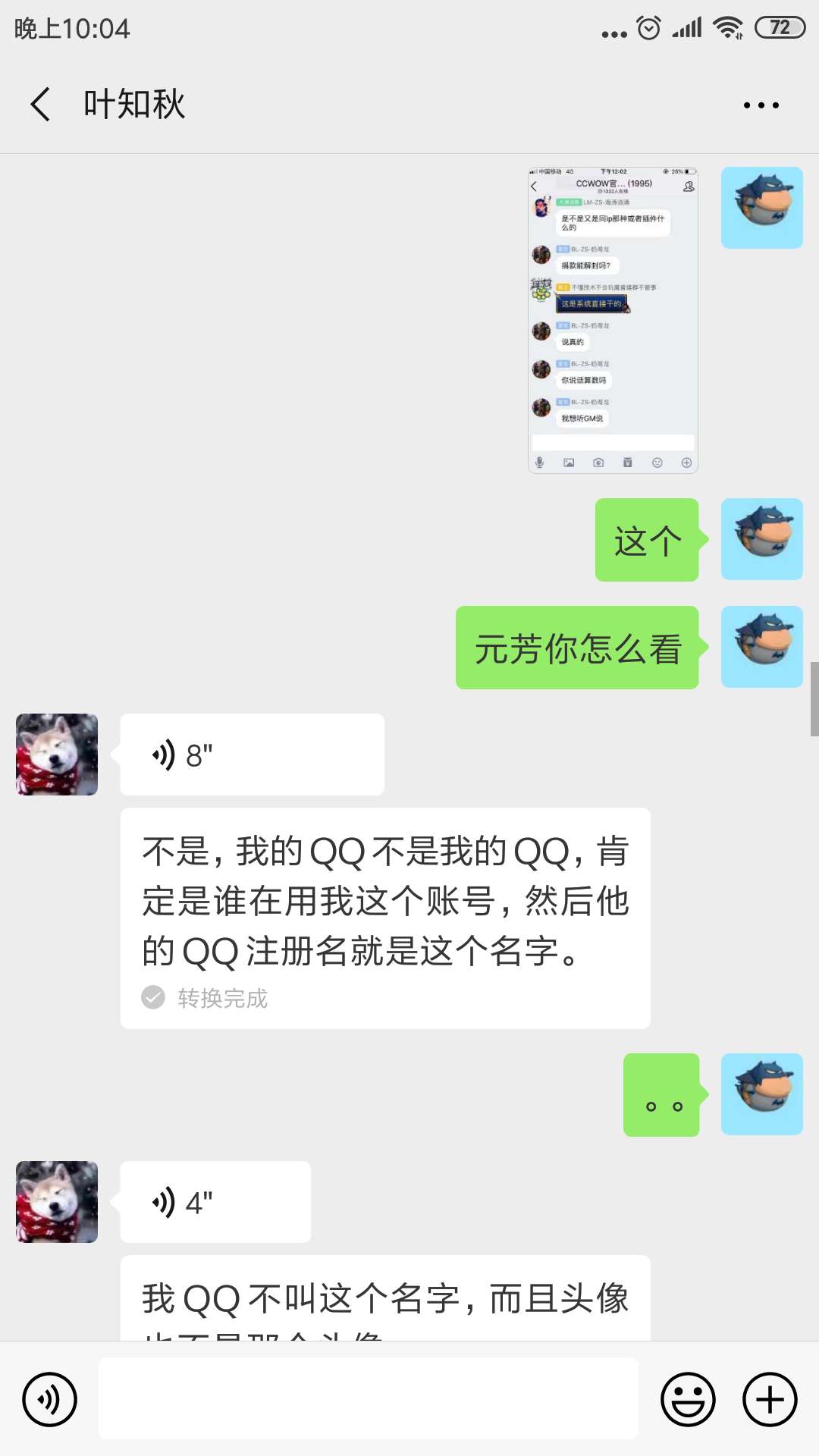Screen dimensions: 819x1456
Task: Open my profile from avatar beside 这个
Action: click(x=761, y=539)
